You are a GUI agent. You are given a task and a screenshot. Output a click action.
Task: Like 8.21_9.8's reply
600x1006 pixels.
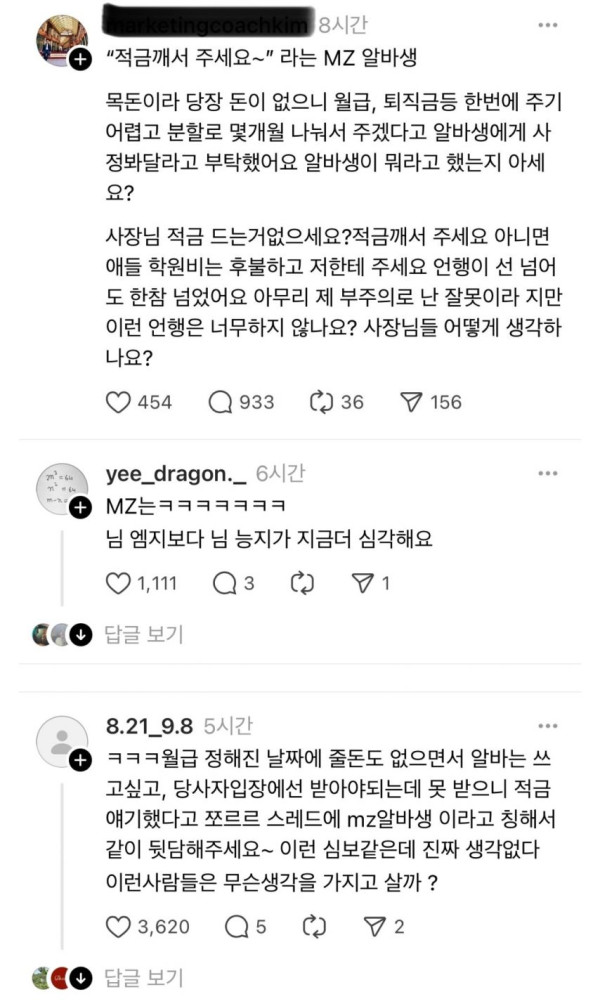point(119,927)
